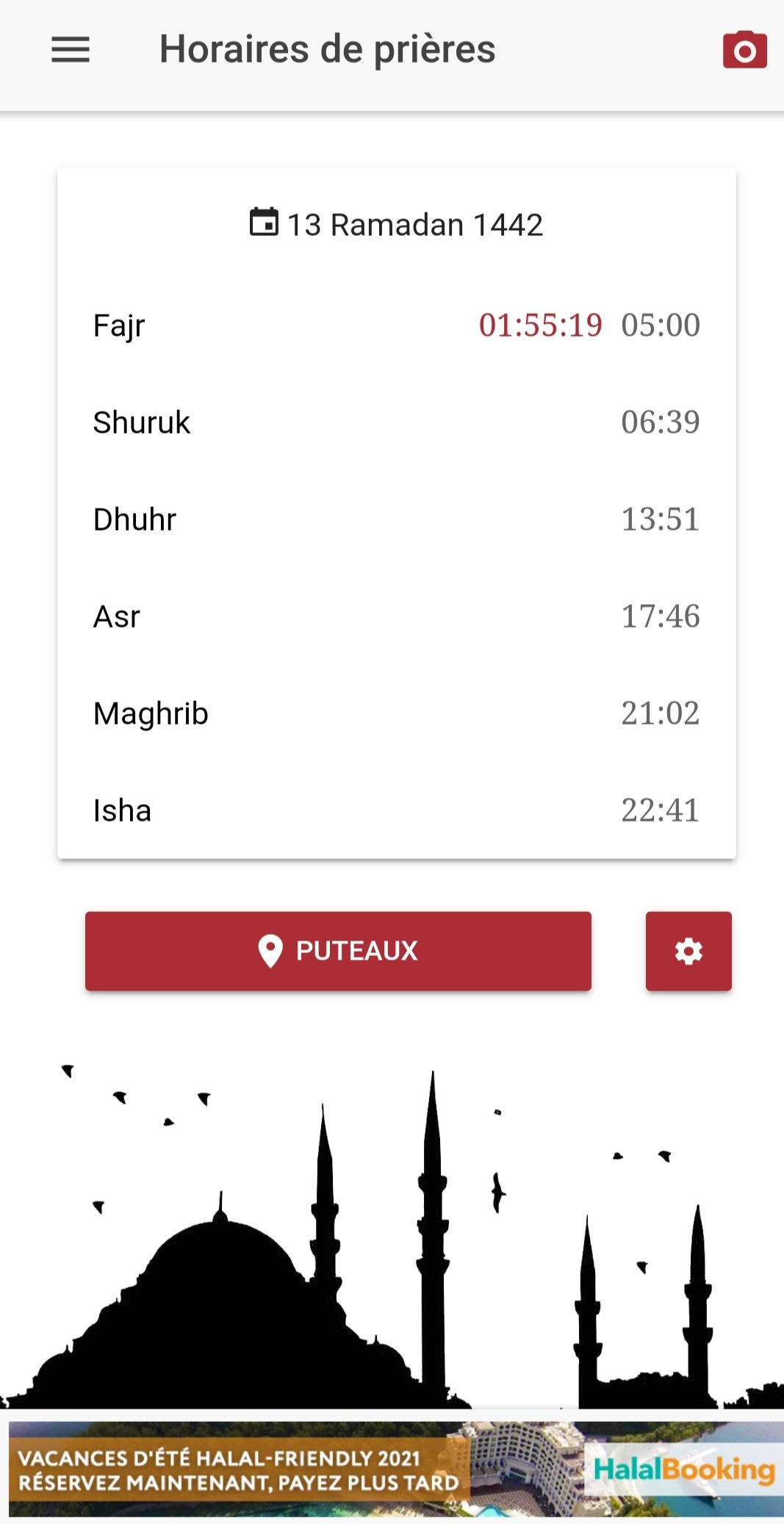Viewport: 784px width, 1524px height.
Task: Open the hamburger navigation menu
Action: 71,50
